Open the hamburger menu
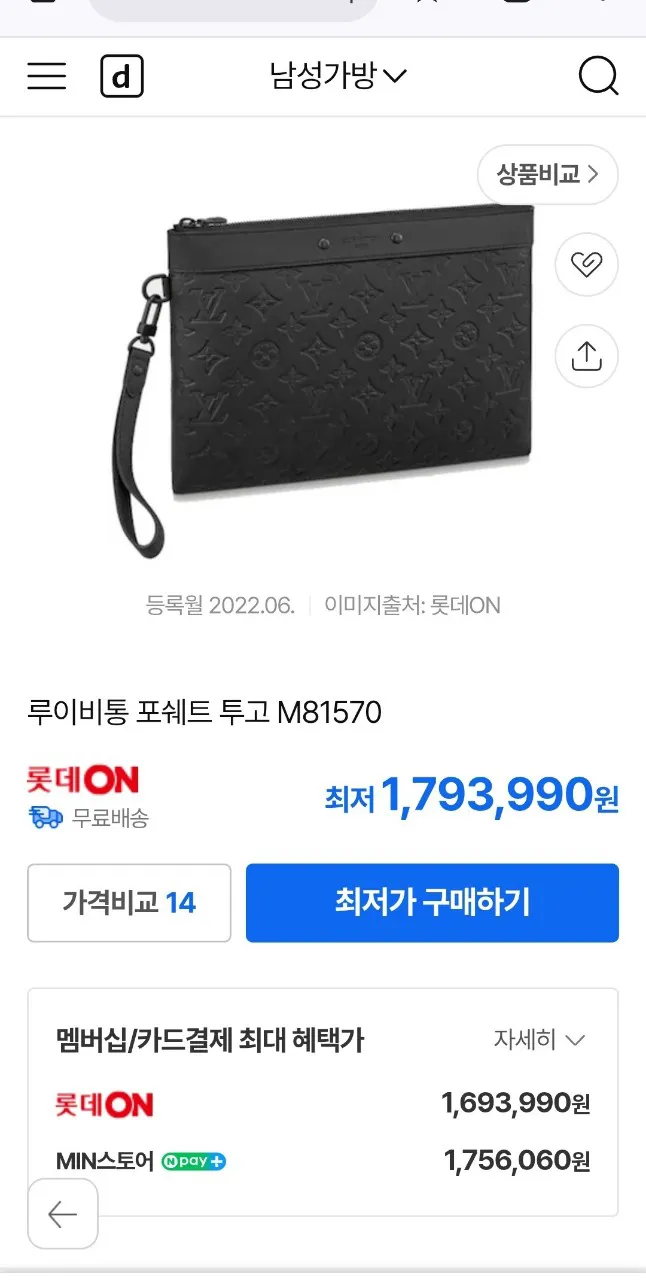The height and width of the screenshot is (1280, 646). [46, 77]
